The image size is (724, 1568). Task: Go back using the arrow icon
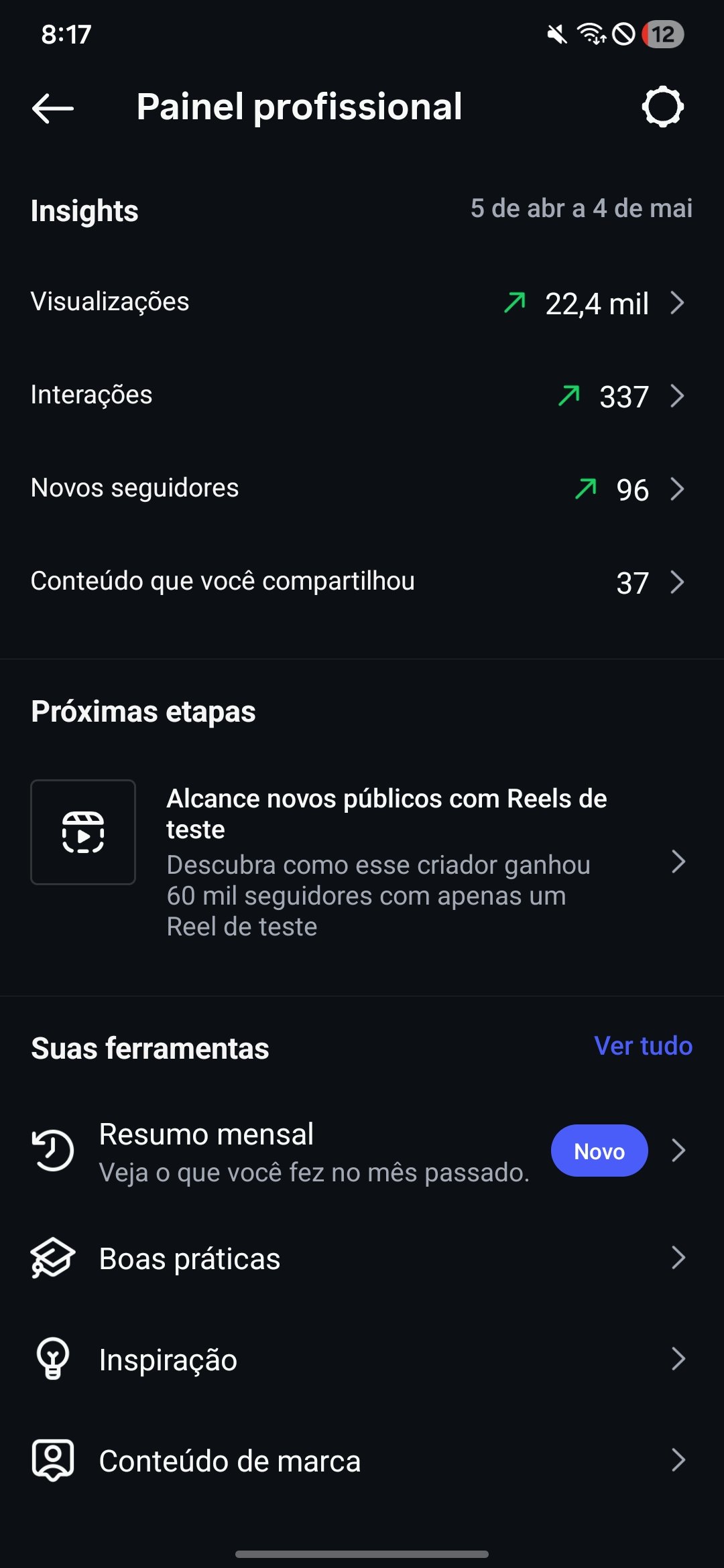(x=52, y=108)
